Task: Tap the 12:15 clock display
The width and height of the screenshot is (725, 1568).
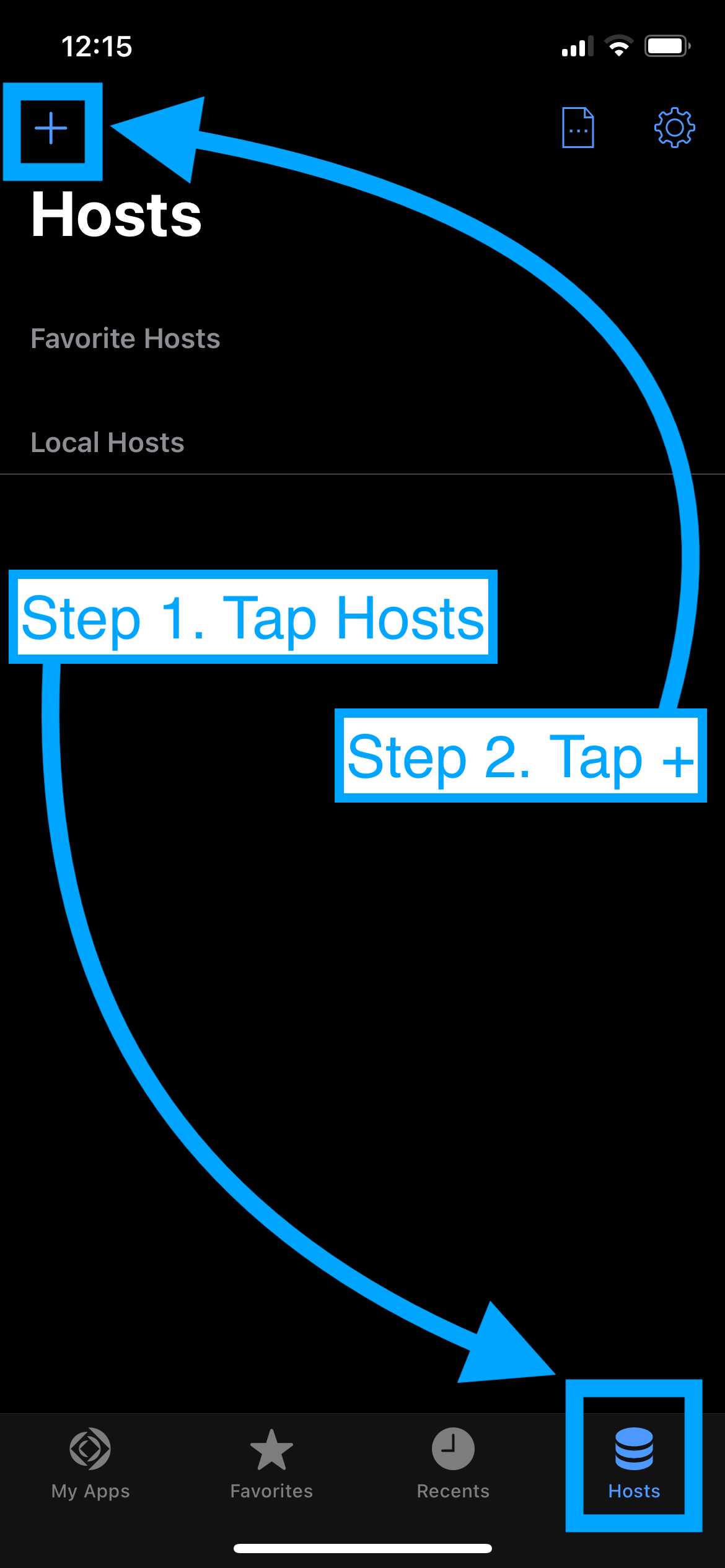Action: [x=98, y=46]
